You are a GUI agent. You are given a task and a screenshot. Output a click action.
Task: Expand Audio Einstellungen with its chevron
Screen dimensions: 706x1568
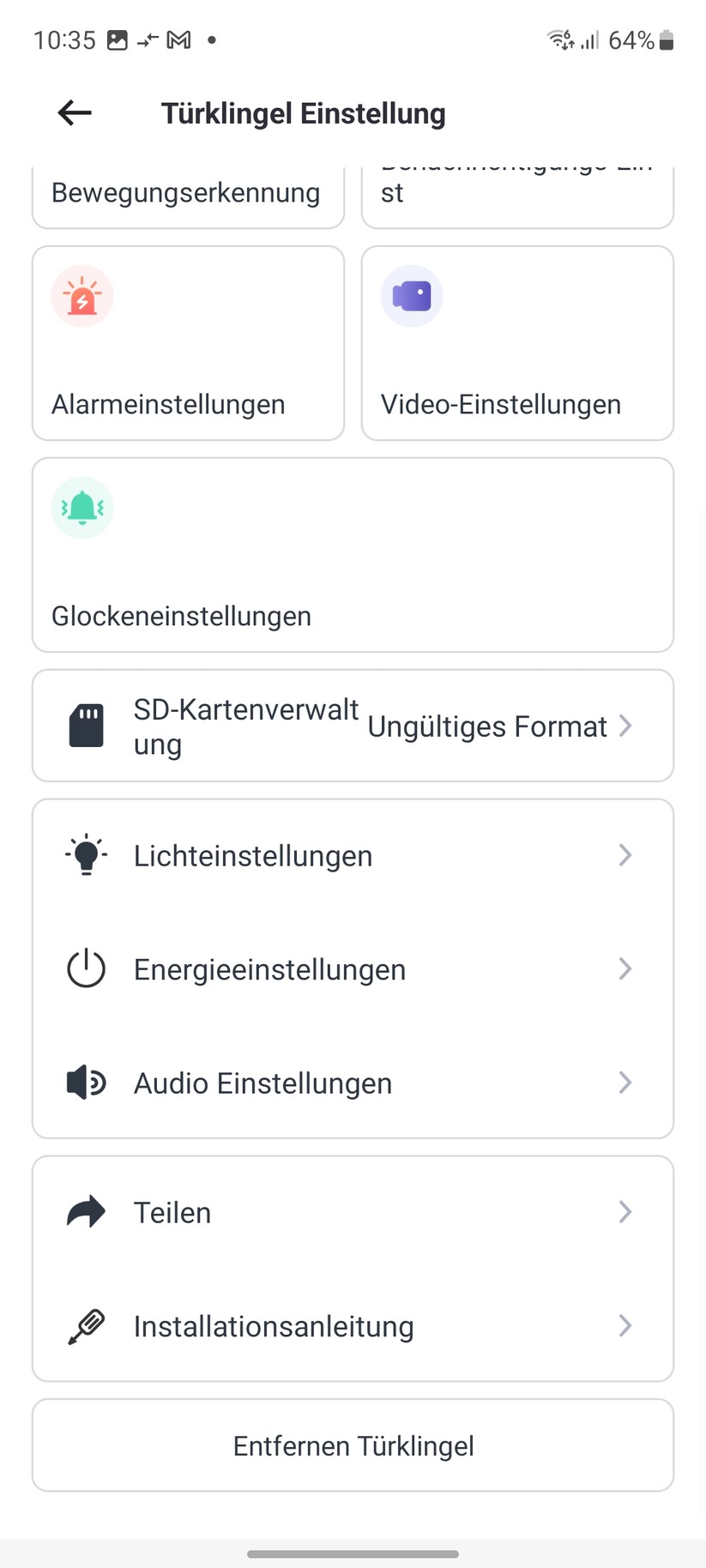[x=625, y=1083]
